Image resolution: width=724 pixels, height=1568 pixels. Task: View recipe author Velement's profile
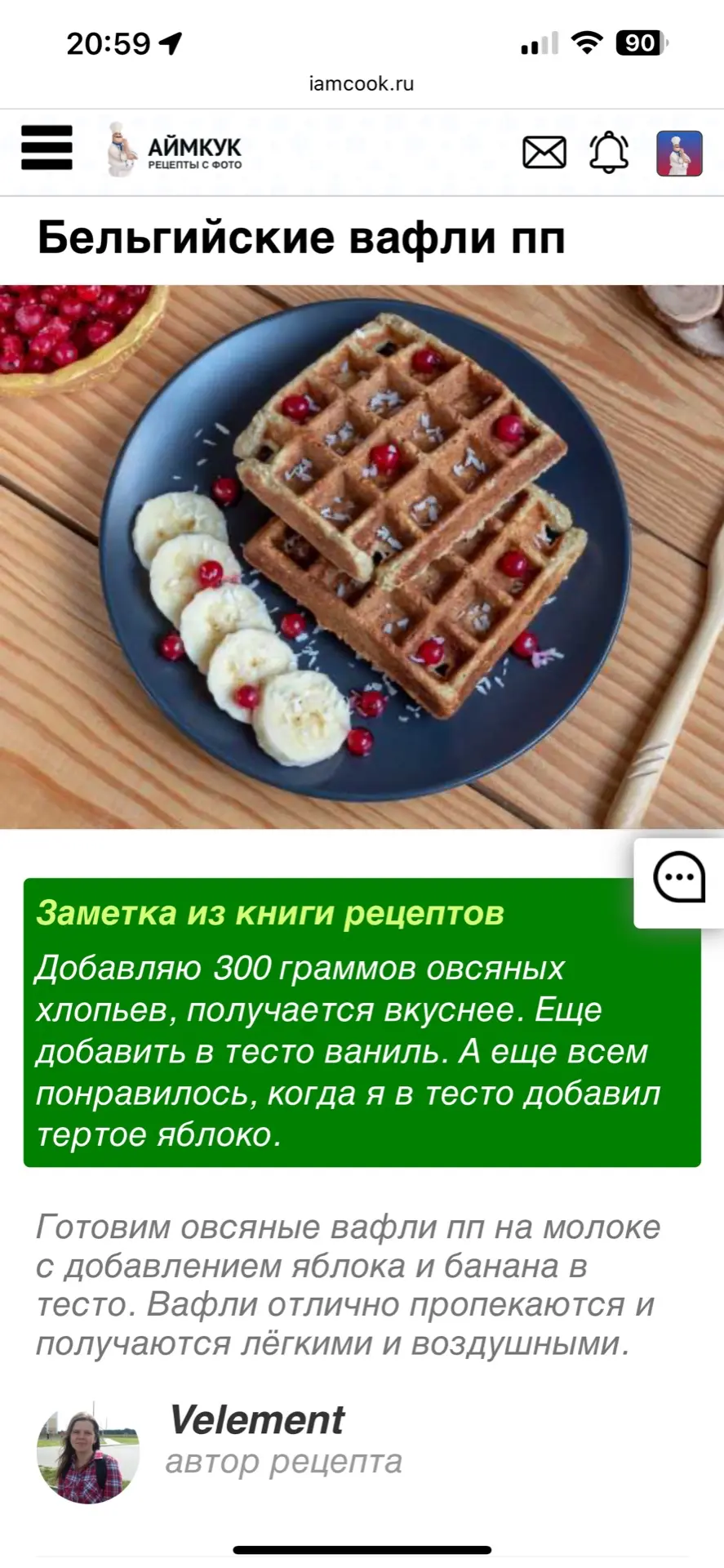[256, 1421]
